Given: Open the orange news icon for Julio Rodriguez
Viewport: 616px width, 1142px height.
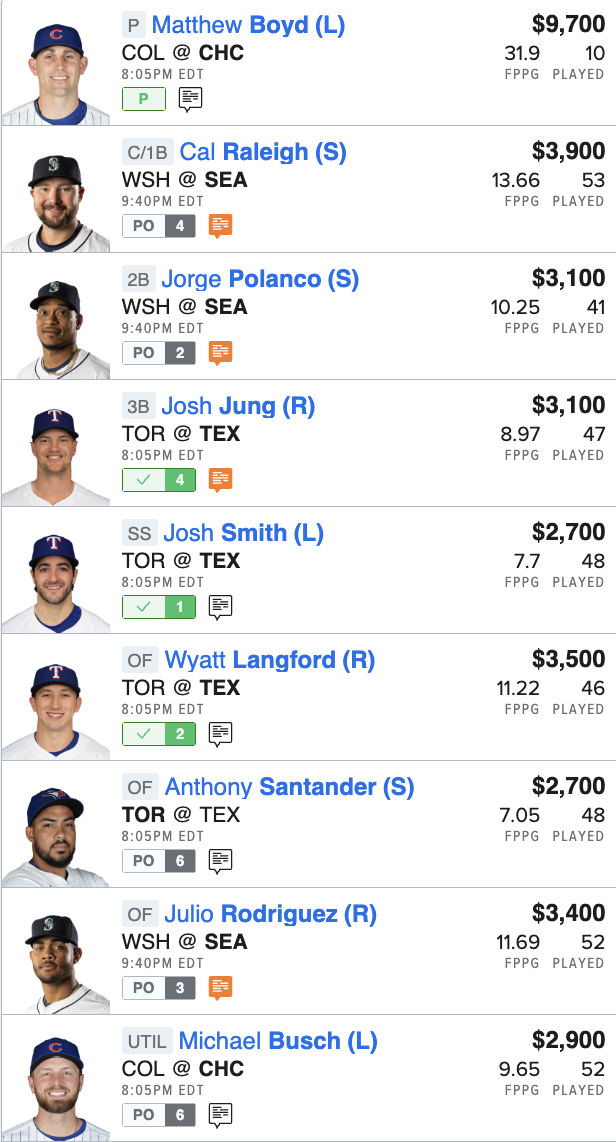Looking at the screenshot, I should (x=220, y=988).
